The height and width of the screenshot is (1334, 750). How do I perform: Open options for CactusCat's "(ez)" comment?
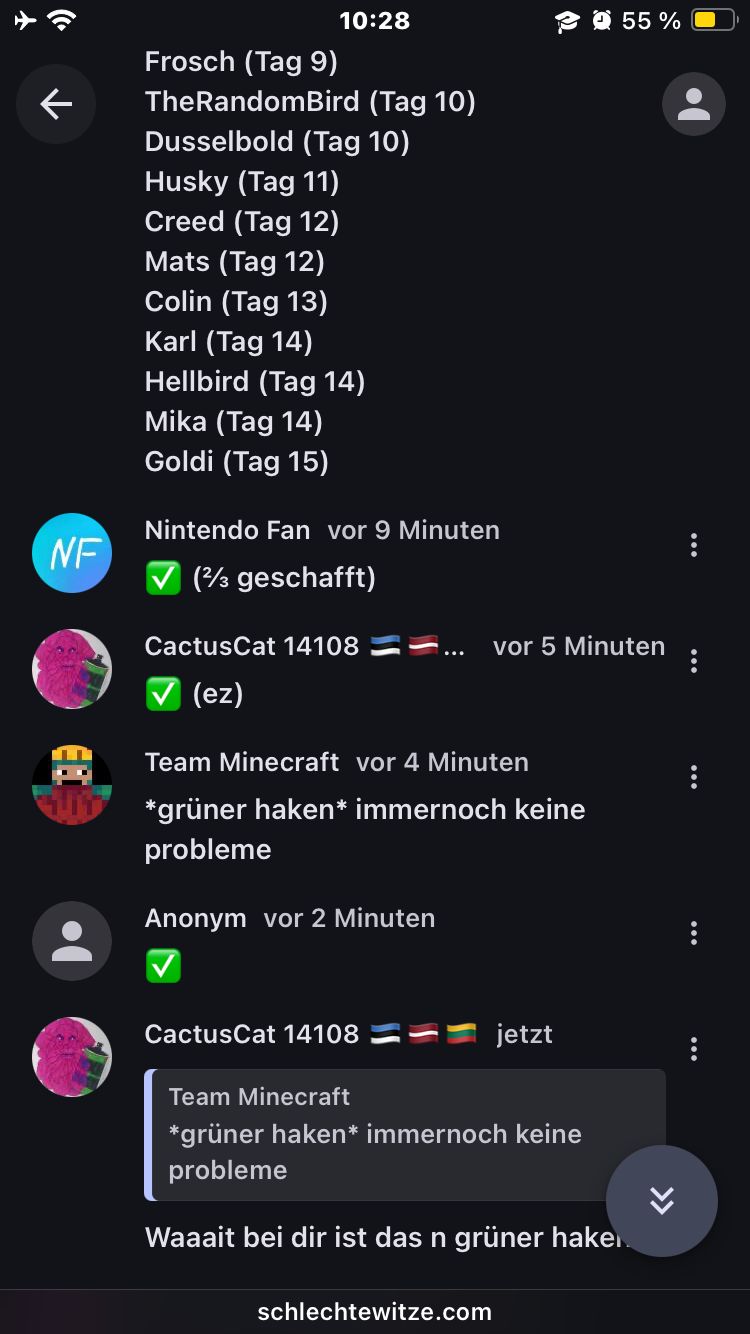coord(693,661)
